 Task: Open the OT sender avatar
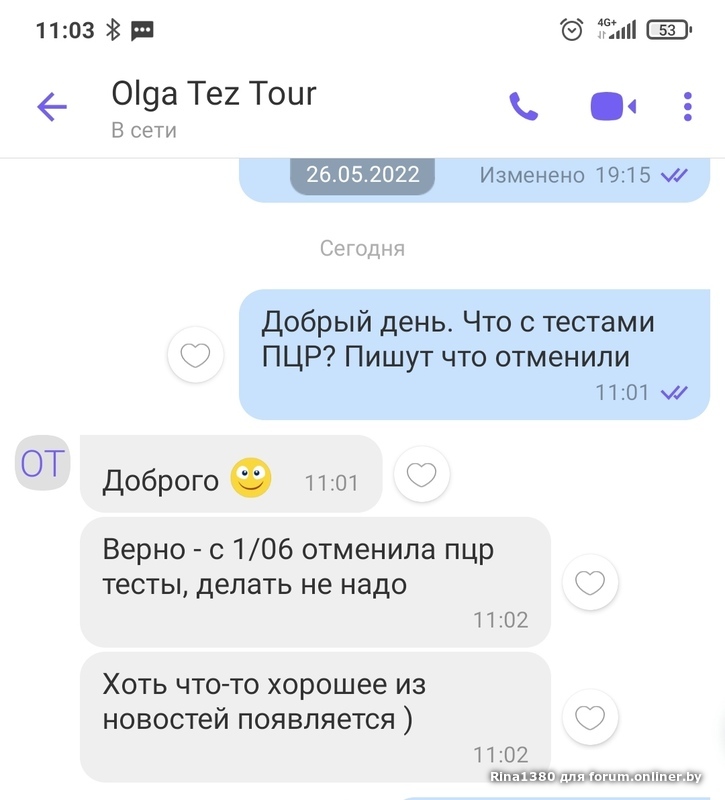[43, 464]
